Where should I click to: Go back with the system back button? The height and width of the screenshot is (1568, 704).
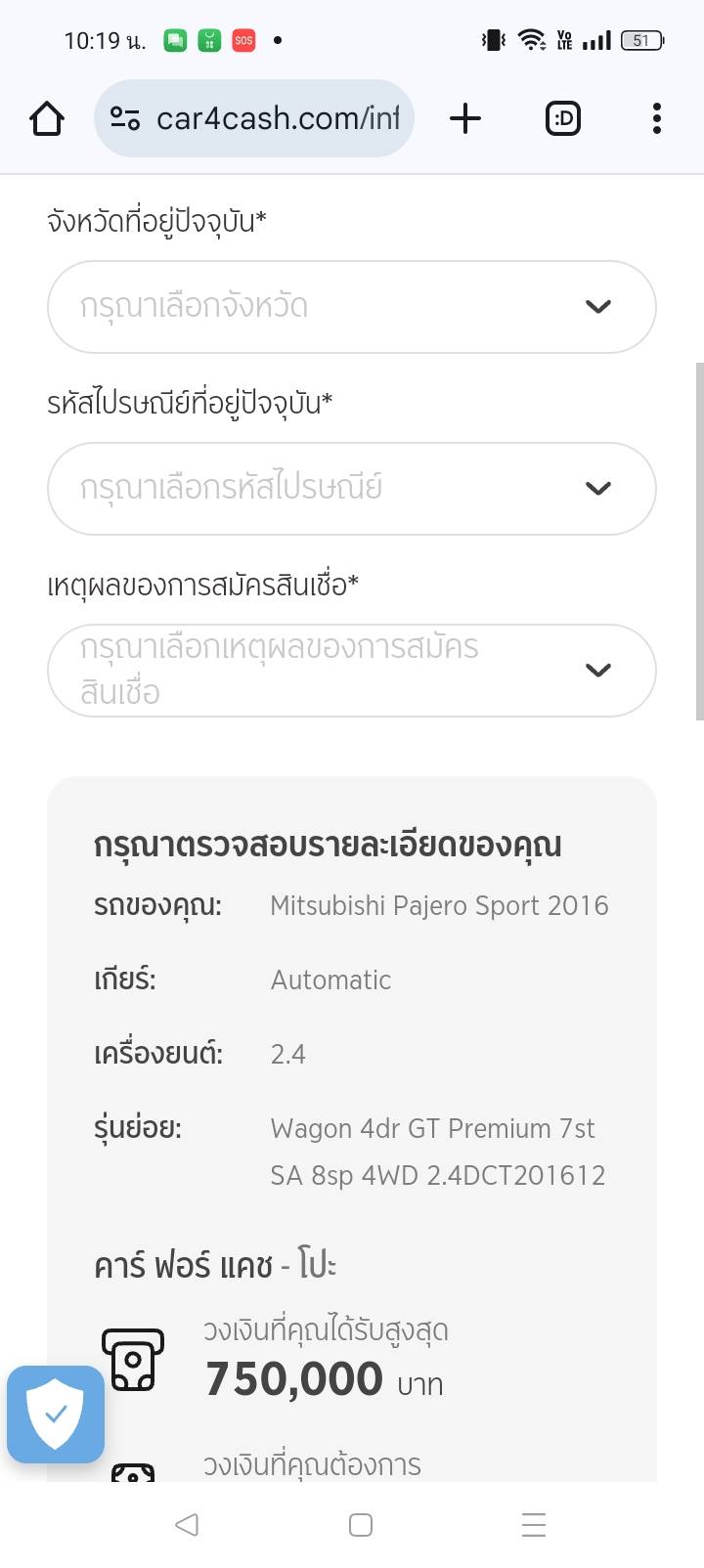click(186, 1525)
